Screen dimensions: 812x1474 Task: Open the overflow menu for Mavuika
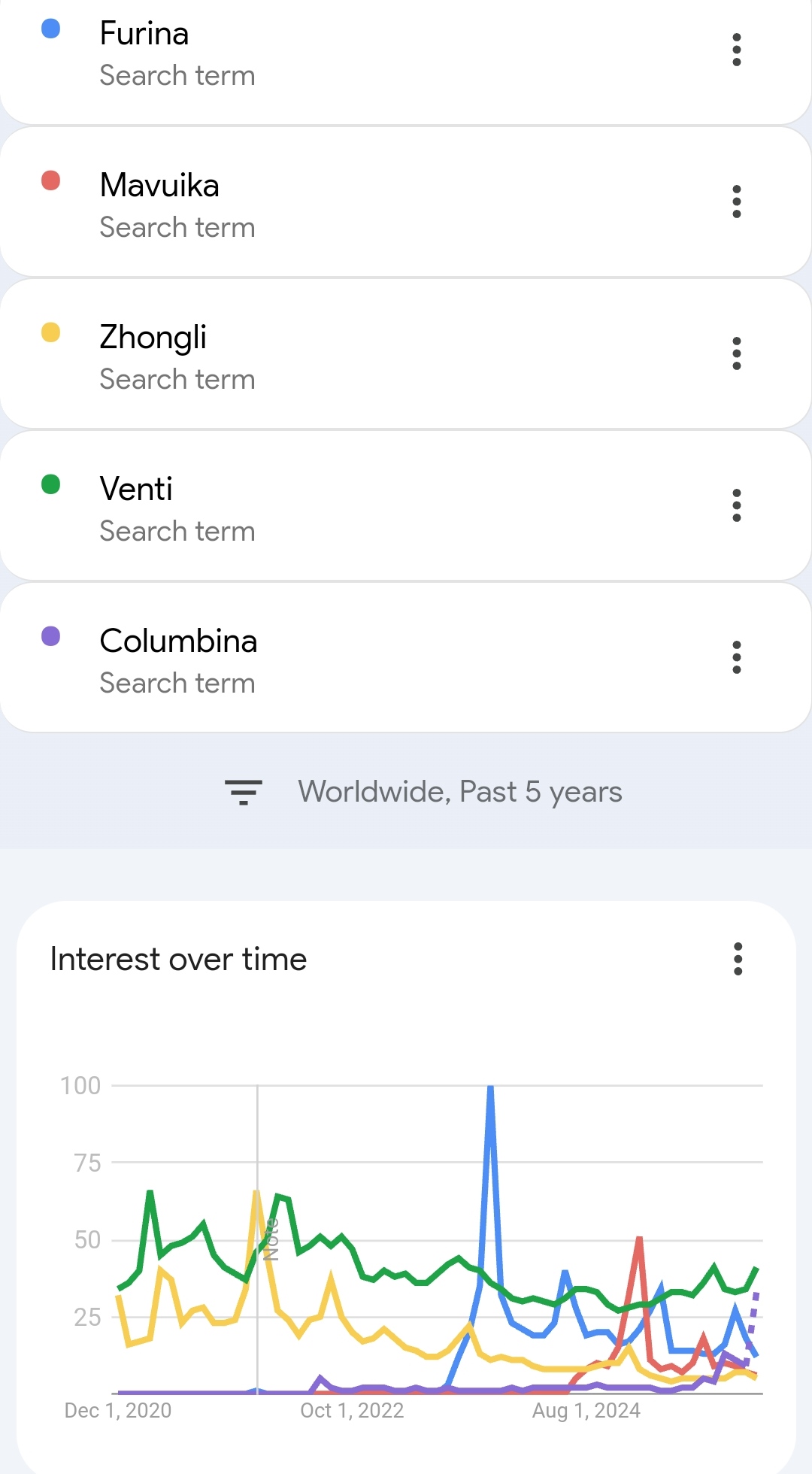tap(737, 202)
